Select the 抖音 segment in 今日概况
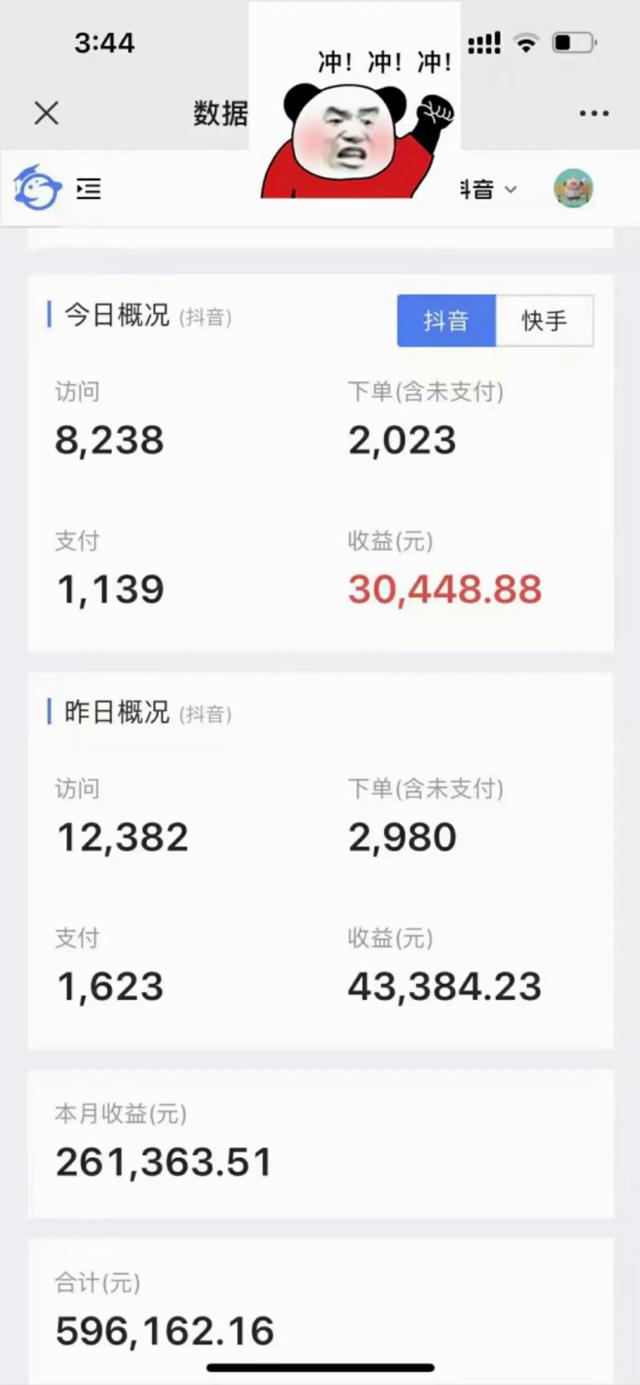This screenshot has height=1385, width=640. [446, 320]
